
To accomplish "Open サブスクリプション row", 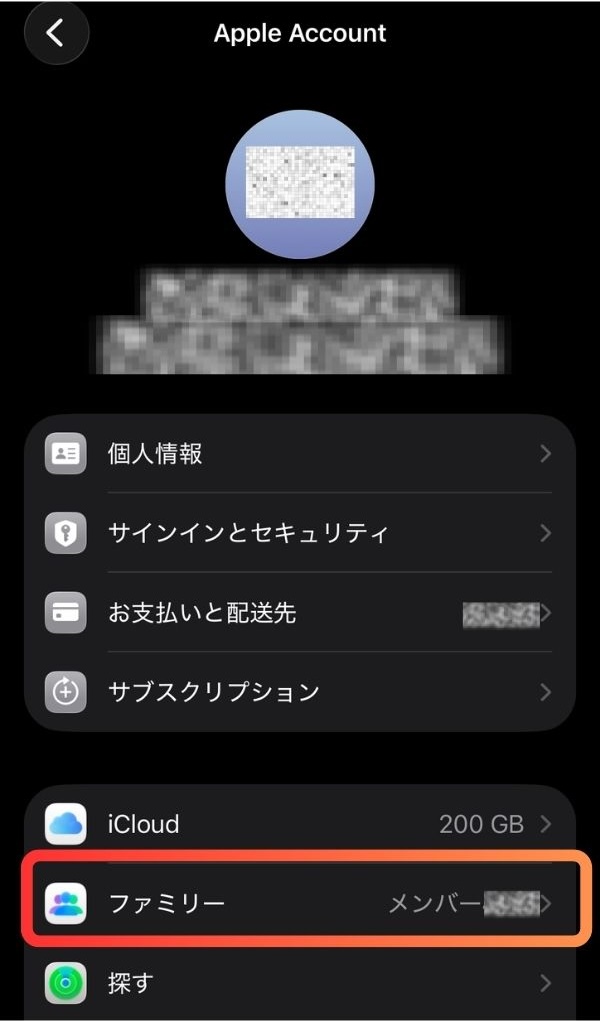I will (300, 691).
